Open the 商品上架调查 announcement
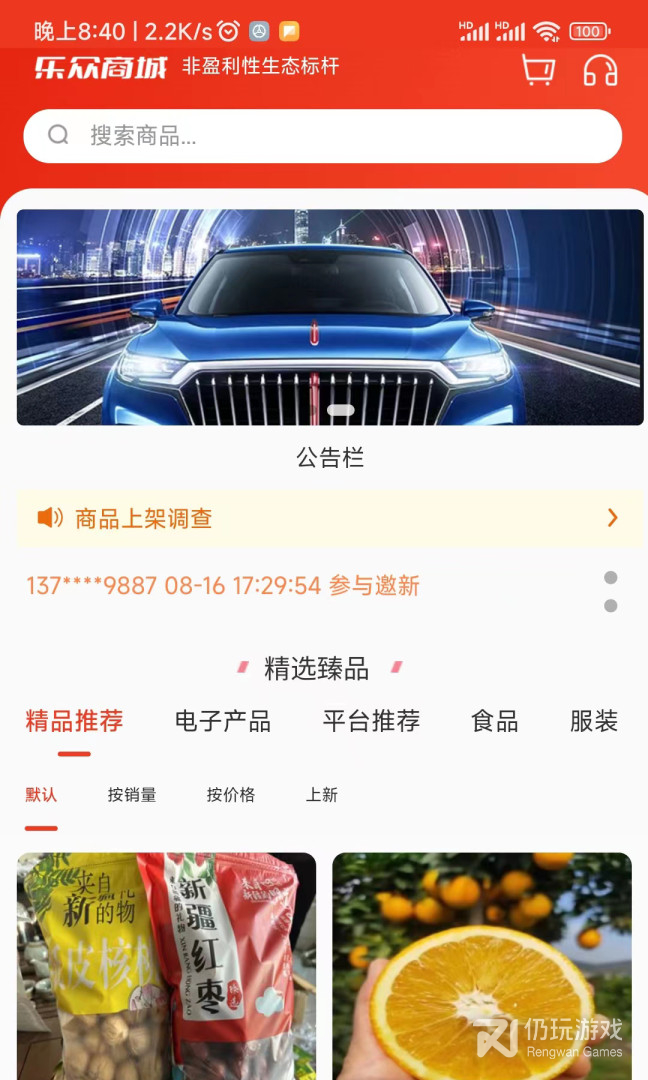This screenshot has width=648, height=1080. pos(330,518)
